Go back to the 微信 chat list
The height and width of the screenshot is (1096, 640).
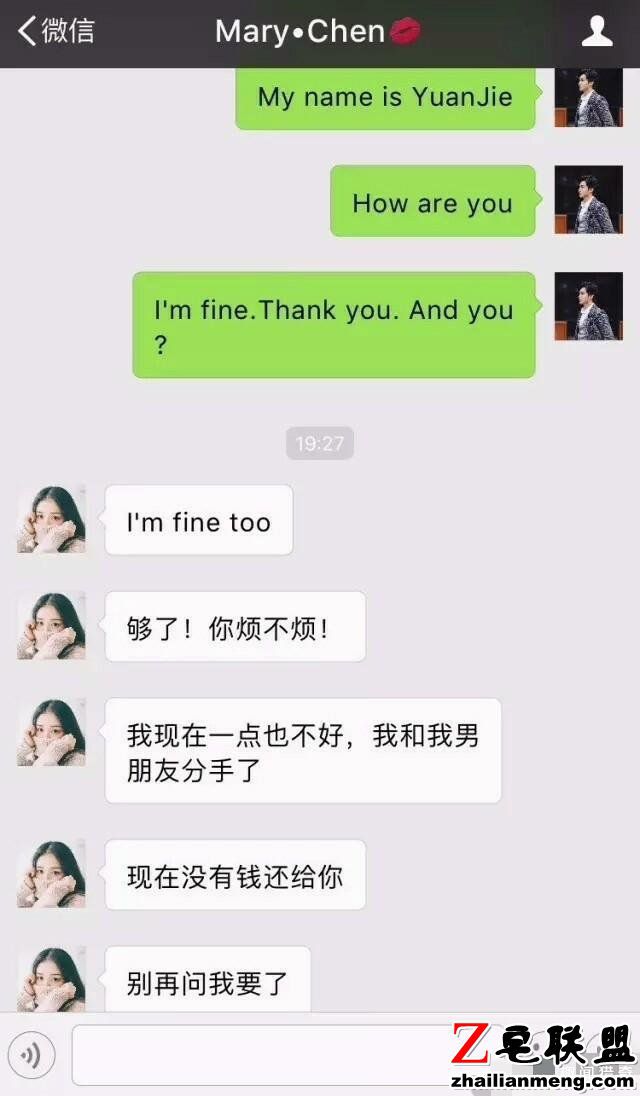pyautogui.click(x=55, y=32)
